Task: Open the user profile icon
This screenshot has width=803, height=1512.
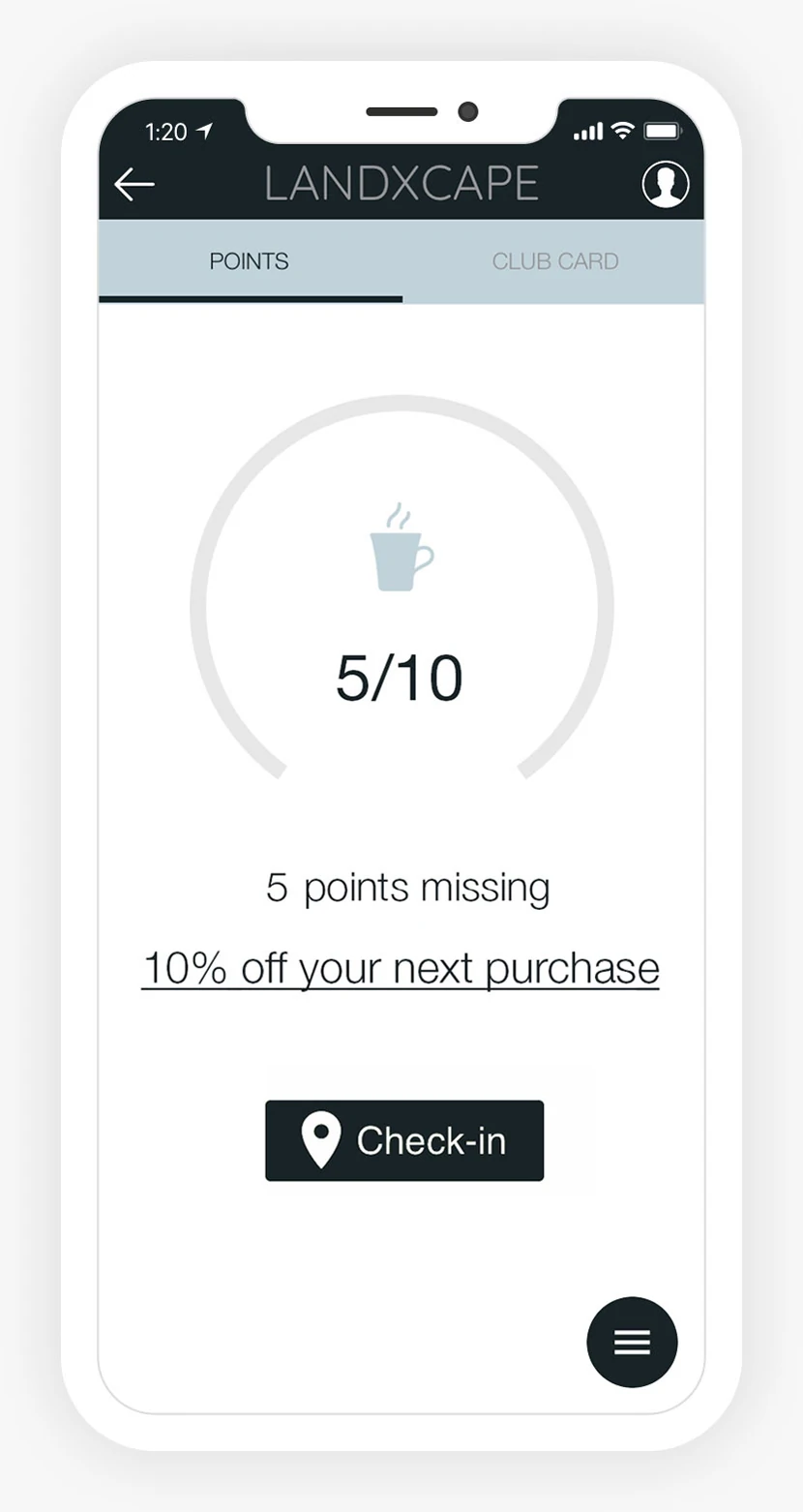Action: (666, 183)
